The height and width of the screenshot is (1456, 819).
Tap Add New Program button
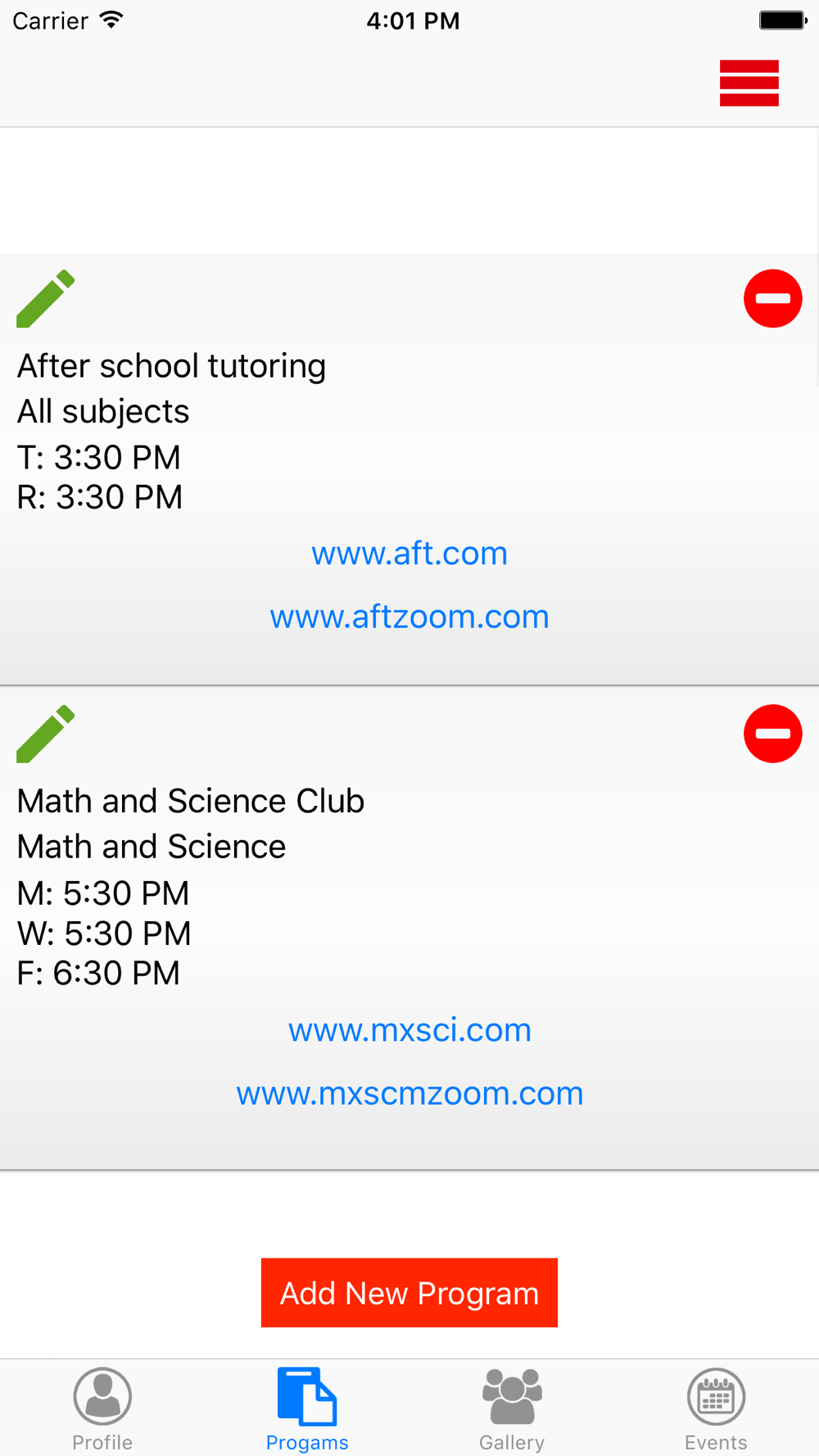(x=409, y=1292)
